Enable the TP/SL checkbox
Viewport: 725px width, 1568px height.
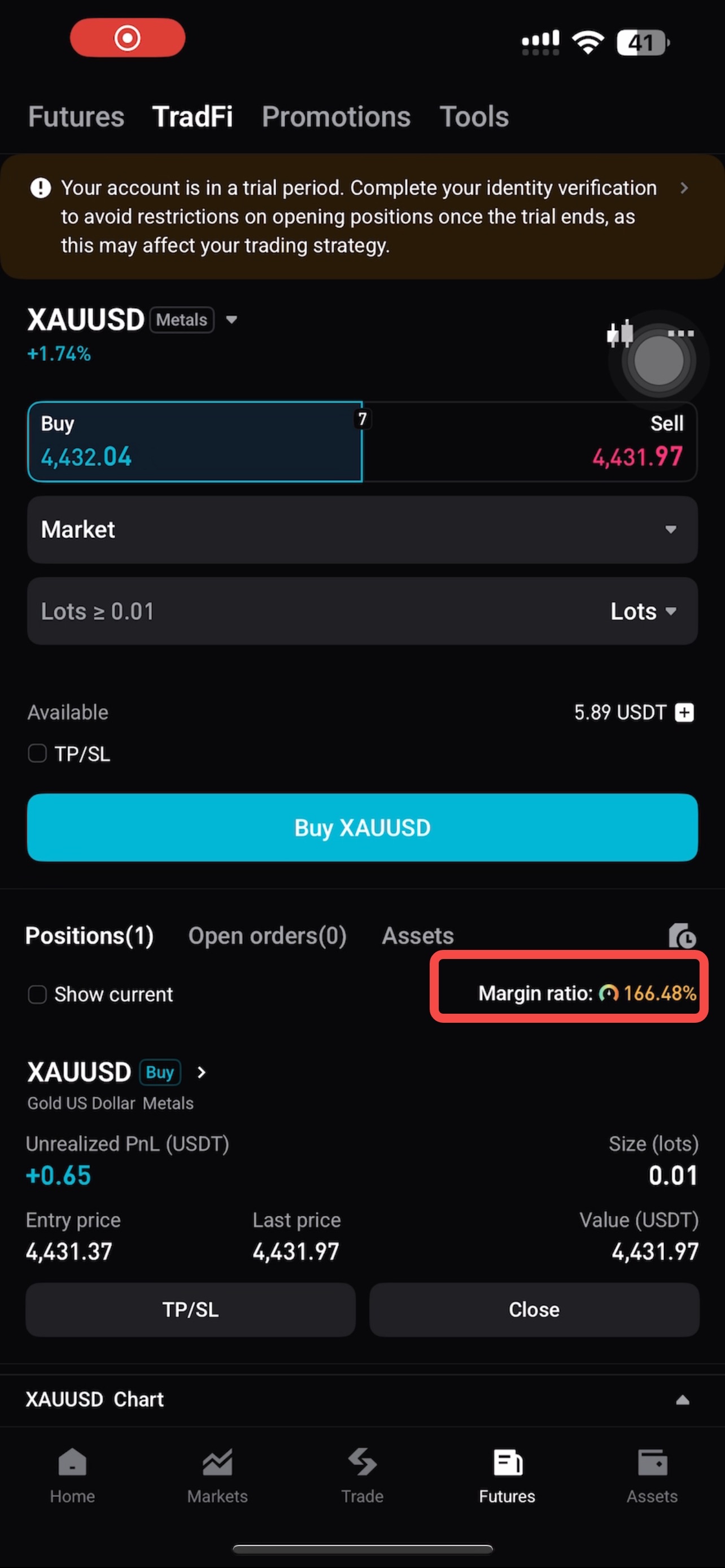pos(37,753)
